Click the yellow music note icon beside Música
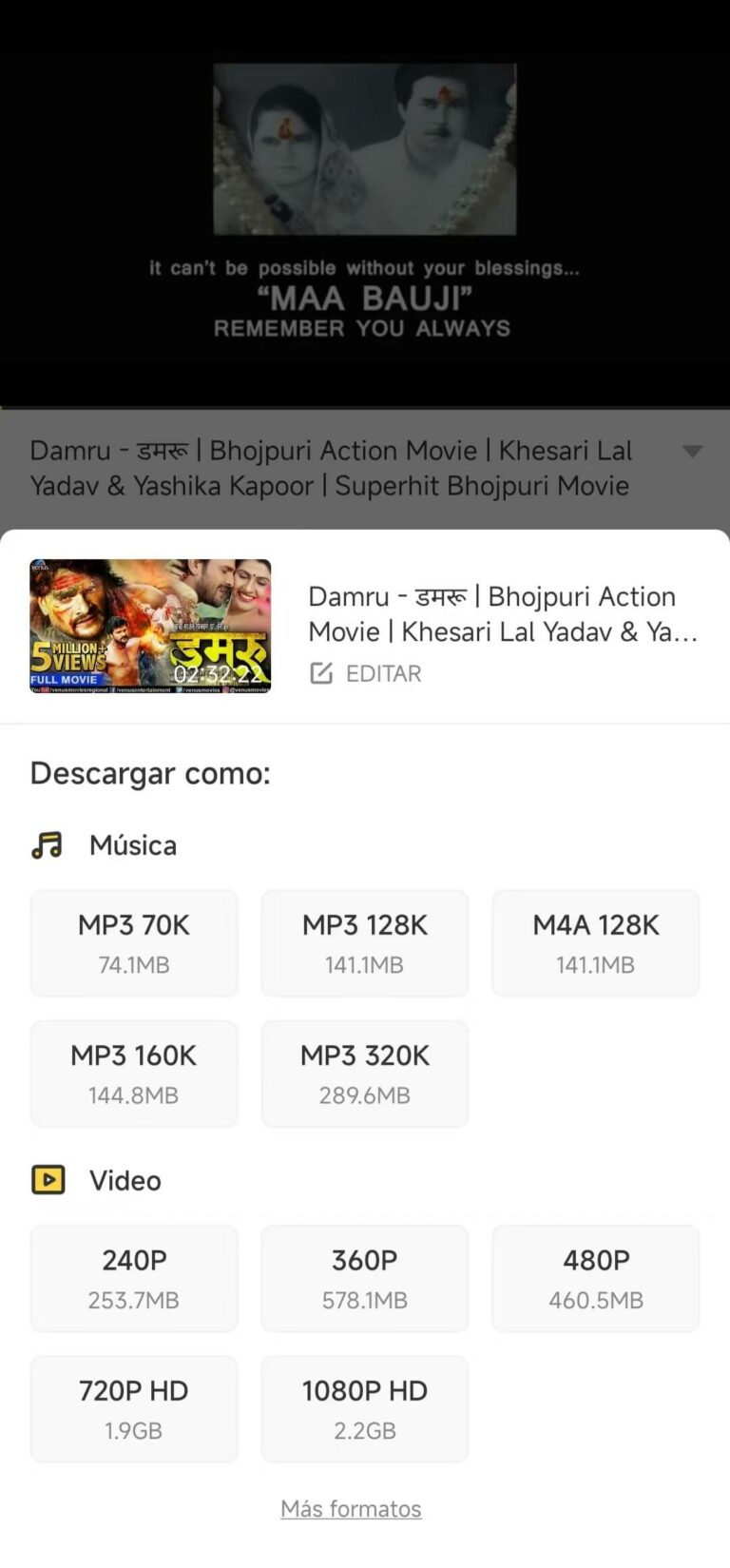Image resolution: width=730 pixels, height=1568 pixels. tap(48, 843)
